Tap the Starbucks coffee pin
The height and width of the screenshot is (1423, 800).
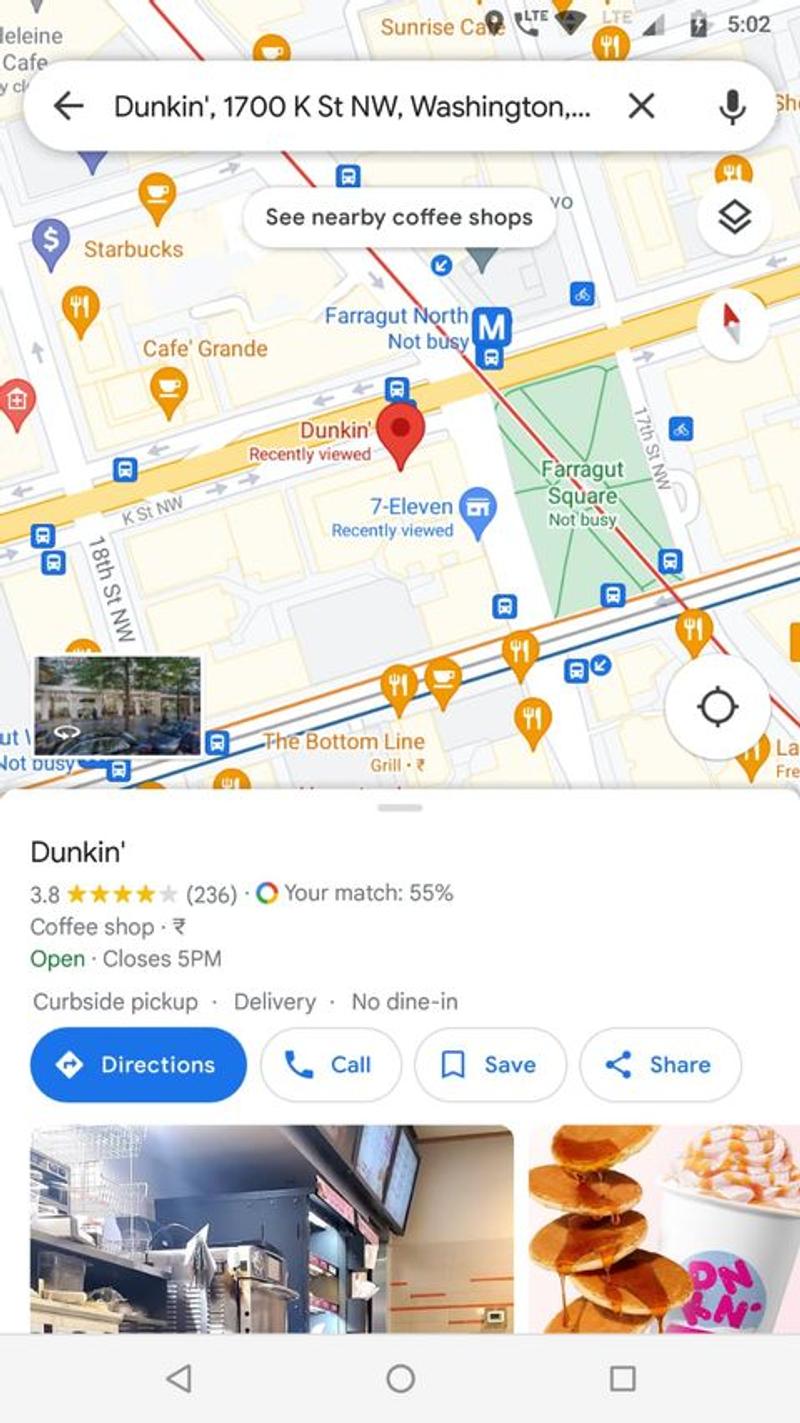pyautogui.click(x=157, y=195)
